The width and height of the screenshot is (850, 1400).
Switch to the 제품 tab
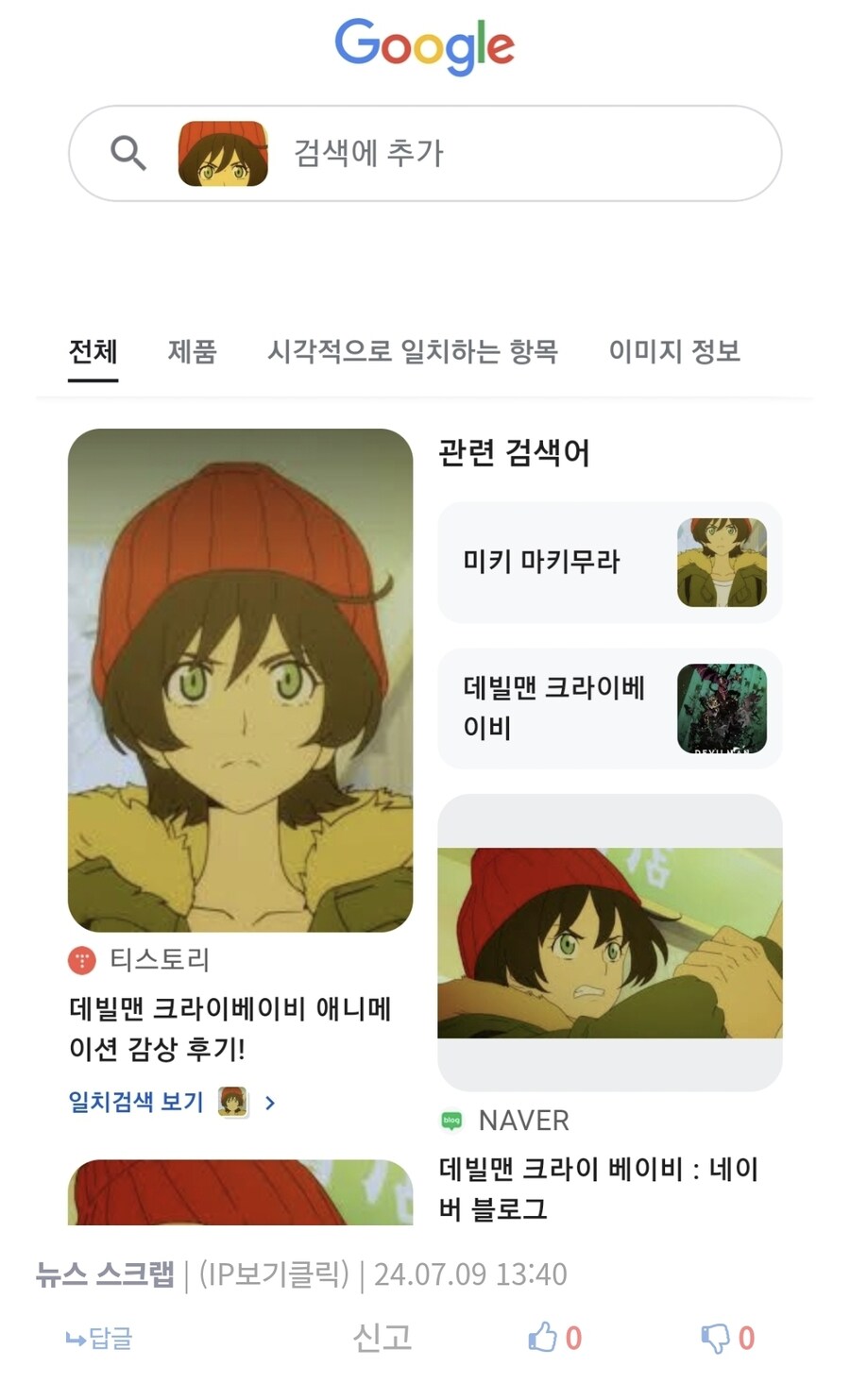pos(192,351)
